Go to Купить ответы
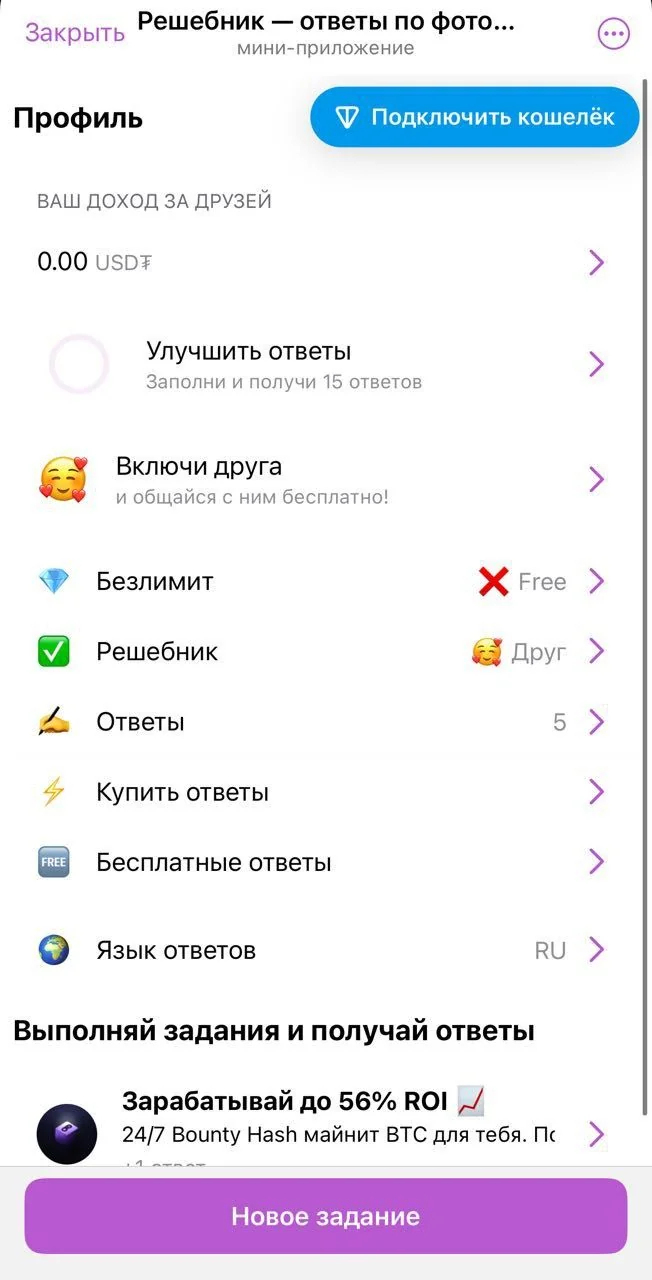The width and height of the screenshot is (652, 1280). (x=326, y=792)
